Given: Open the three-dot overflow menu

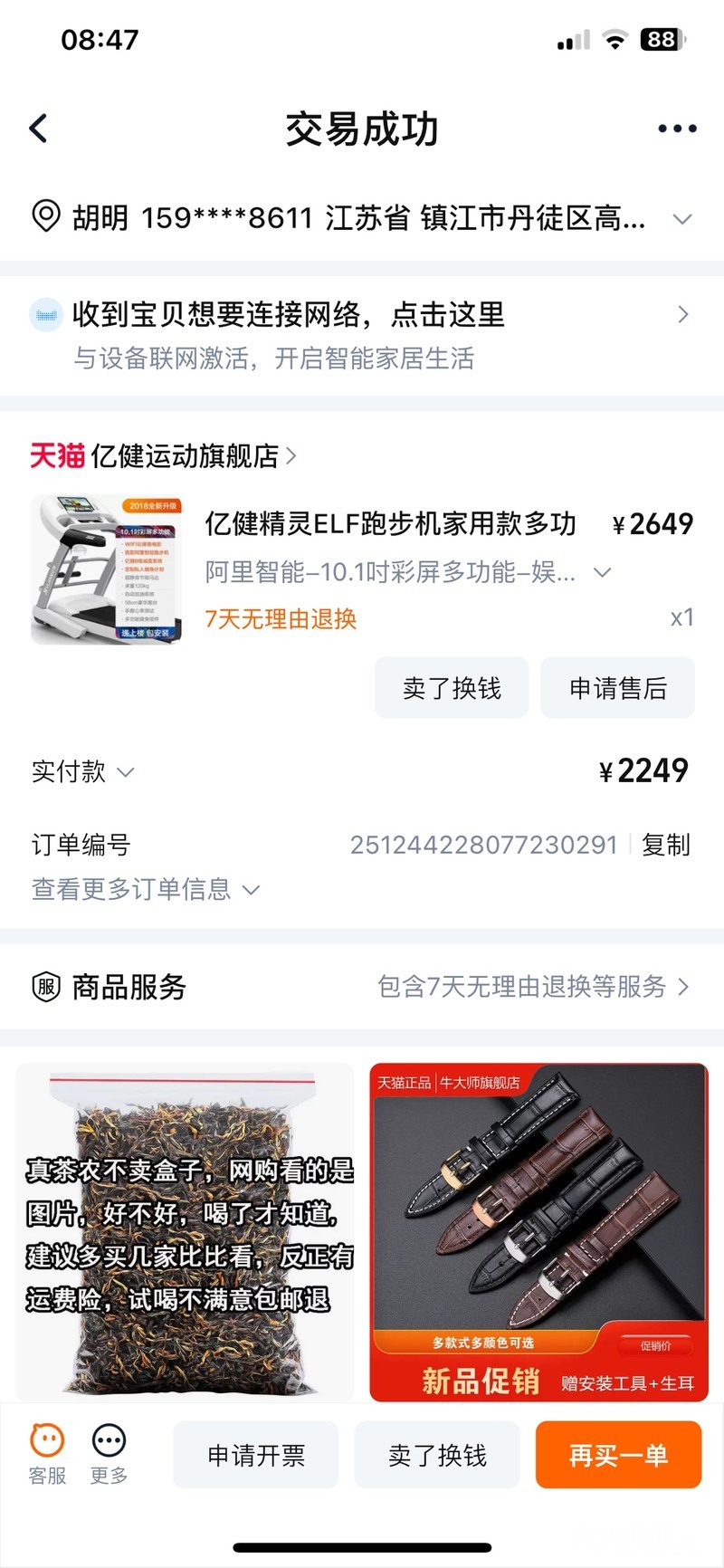Looking at the screenshot, I should coord(677,129).
